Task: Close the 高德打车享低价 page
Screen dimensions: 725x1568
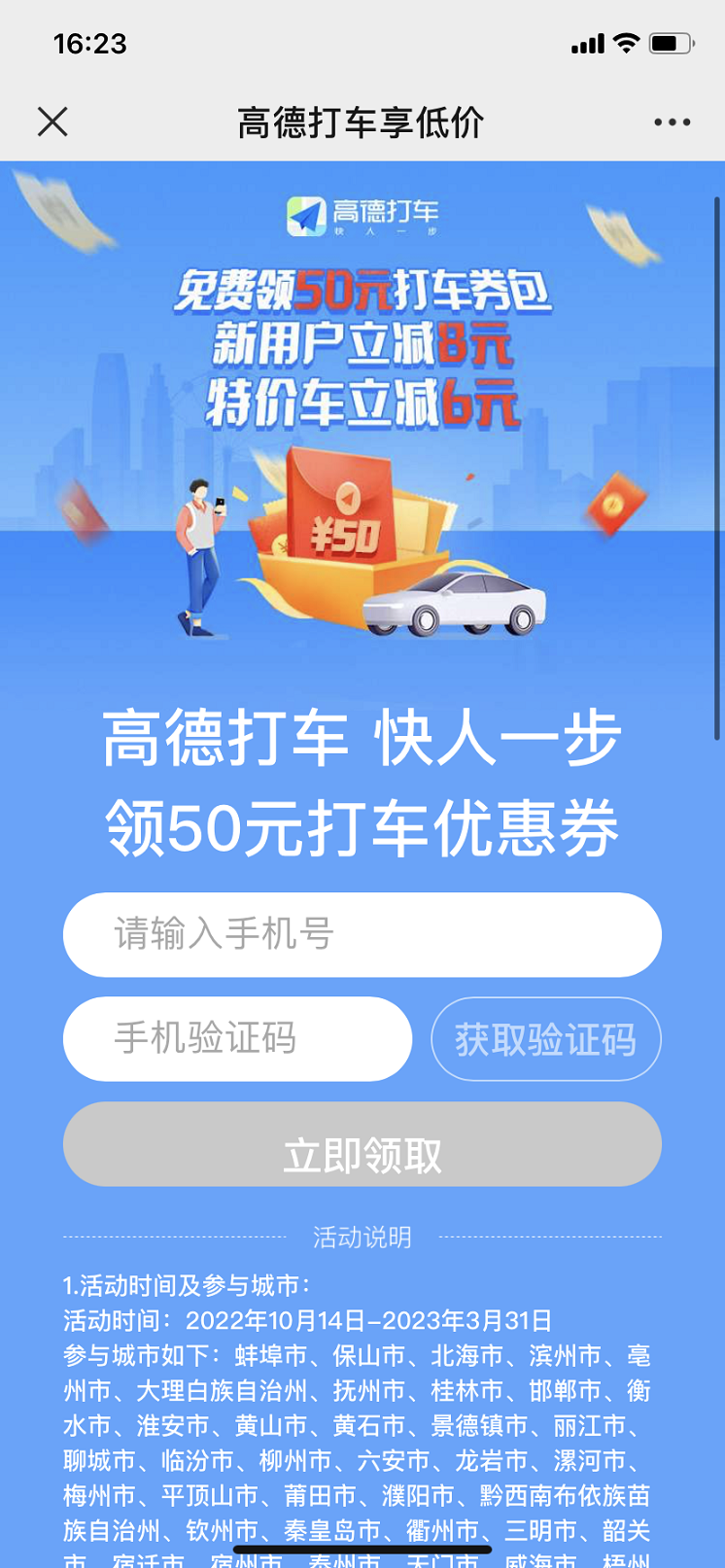Action: tap(52, 122)
